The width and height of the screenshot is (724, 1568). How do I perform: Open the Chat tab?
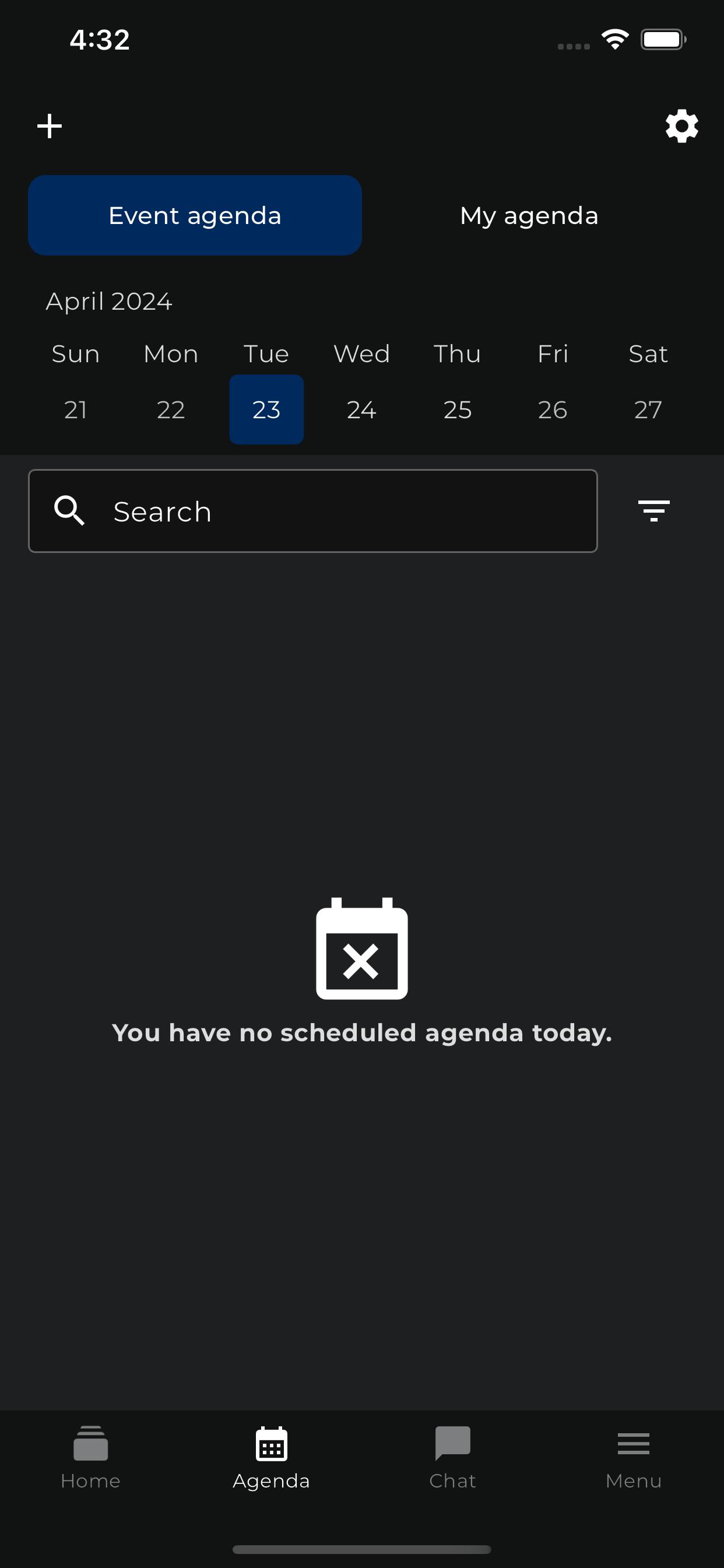pyautogui.click(x=453, y=1458)
